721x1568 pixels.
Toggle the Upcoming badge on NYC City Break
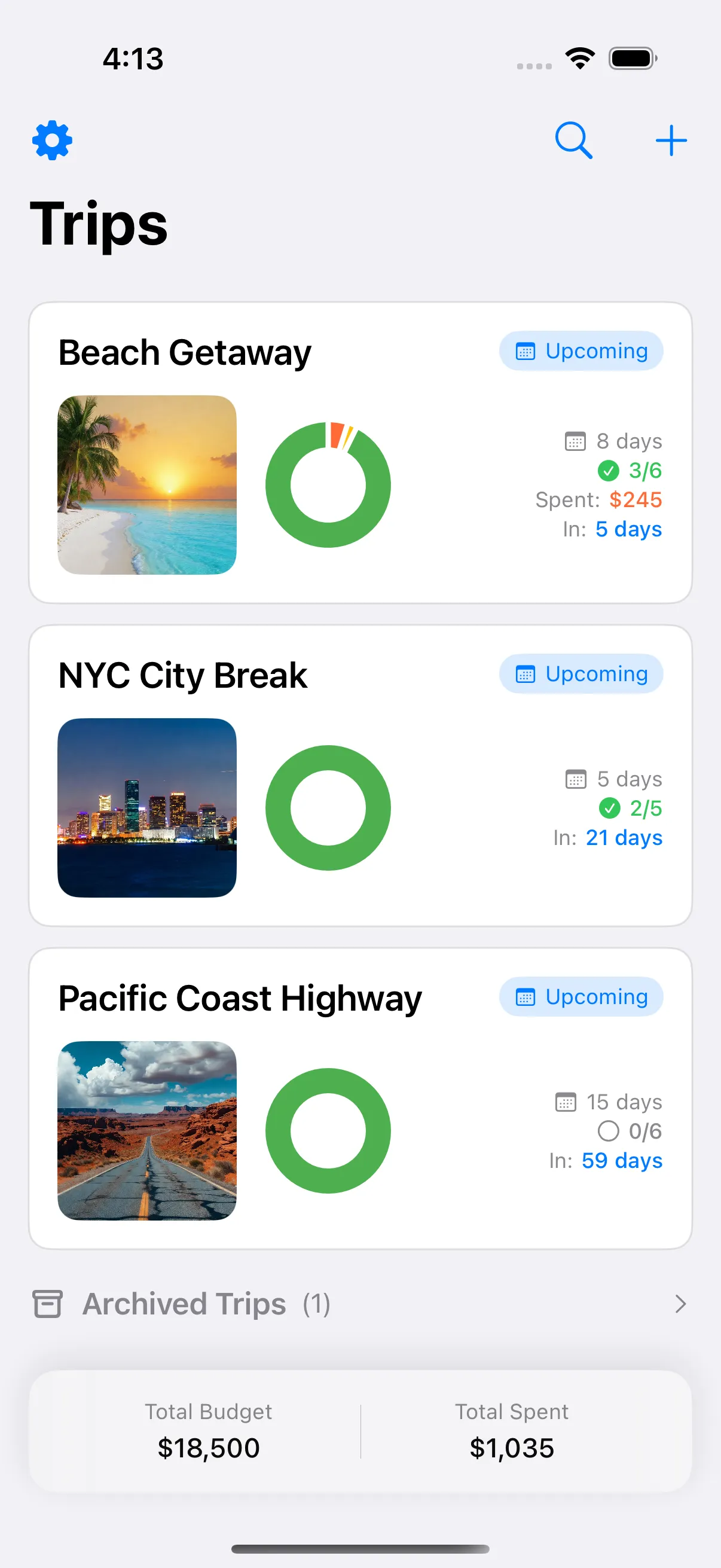(580, 674)
